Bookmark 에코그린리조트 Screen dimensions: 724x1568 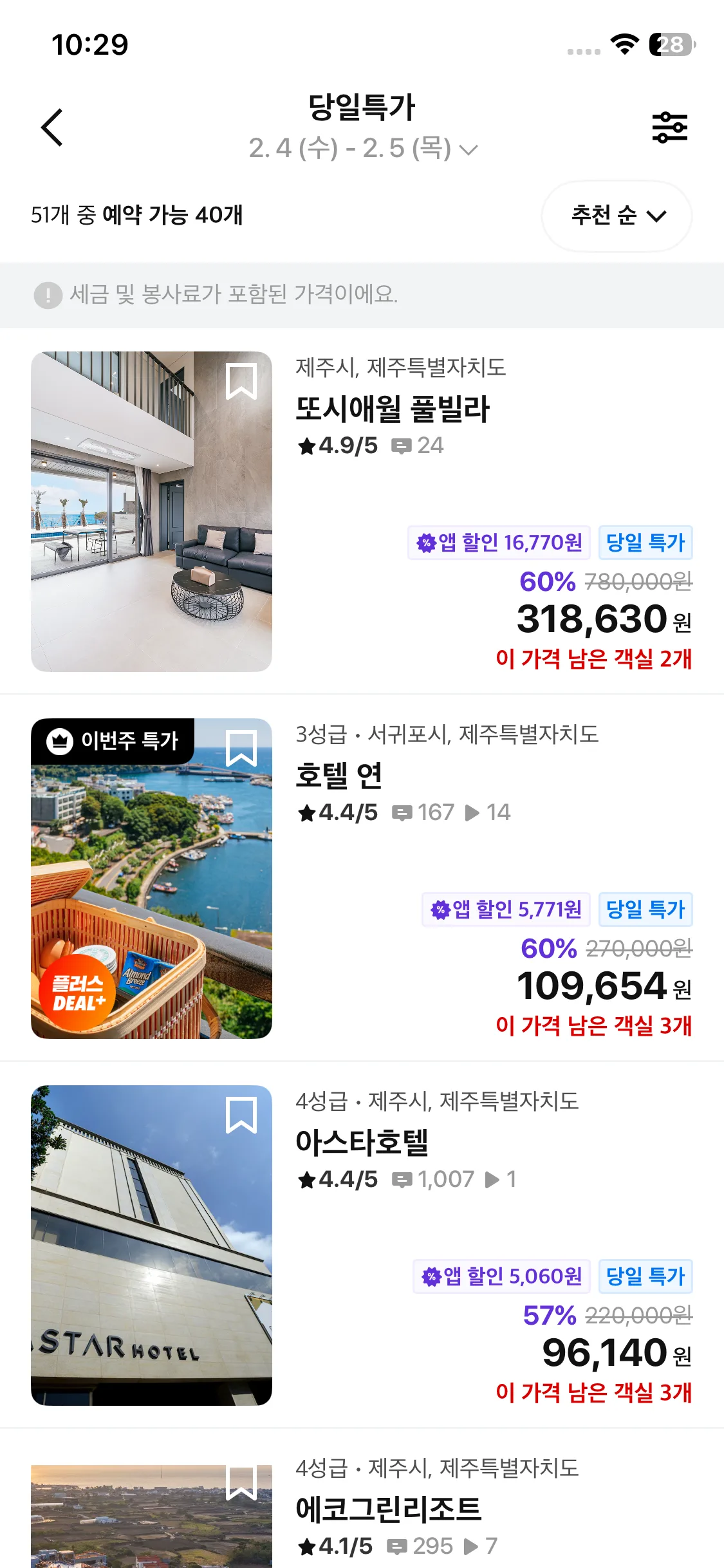point(241,1482)
